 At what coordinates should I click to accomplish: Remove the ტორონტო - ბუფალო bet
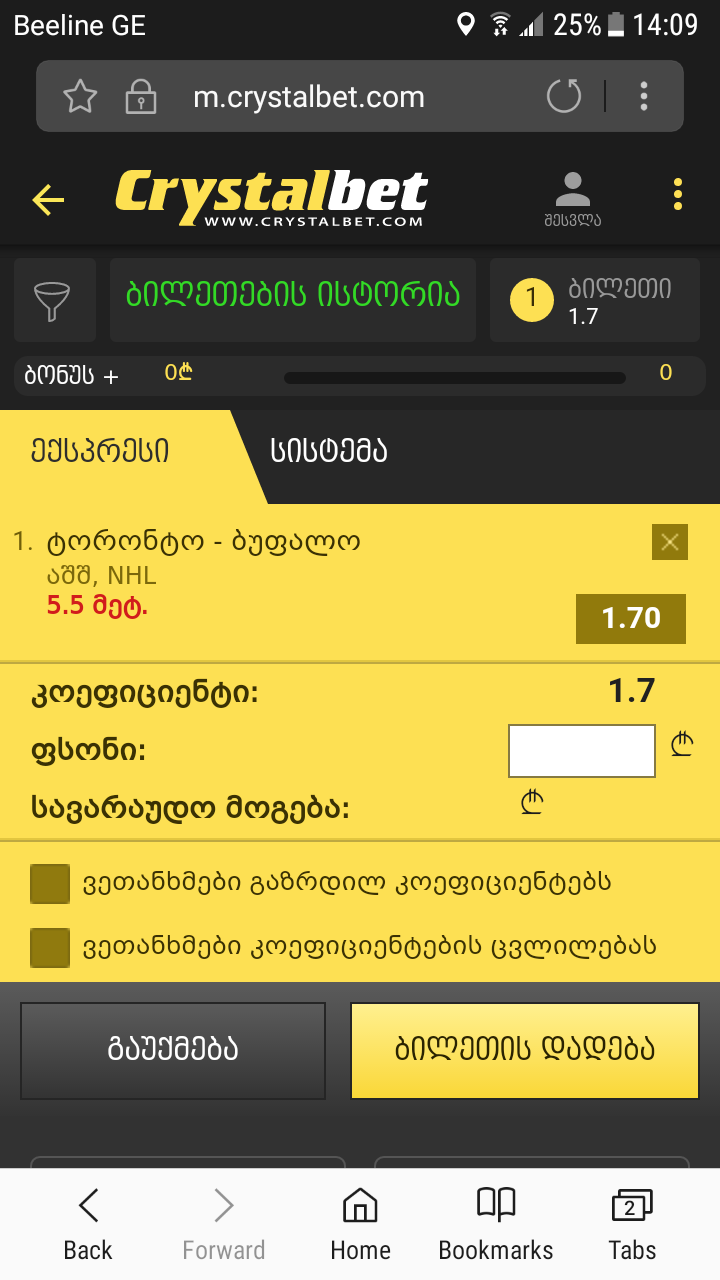669,543
